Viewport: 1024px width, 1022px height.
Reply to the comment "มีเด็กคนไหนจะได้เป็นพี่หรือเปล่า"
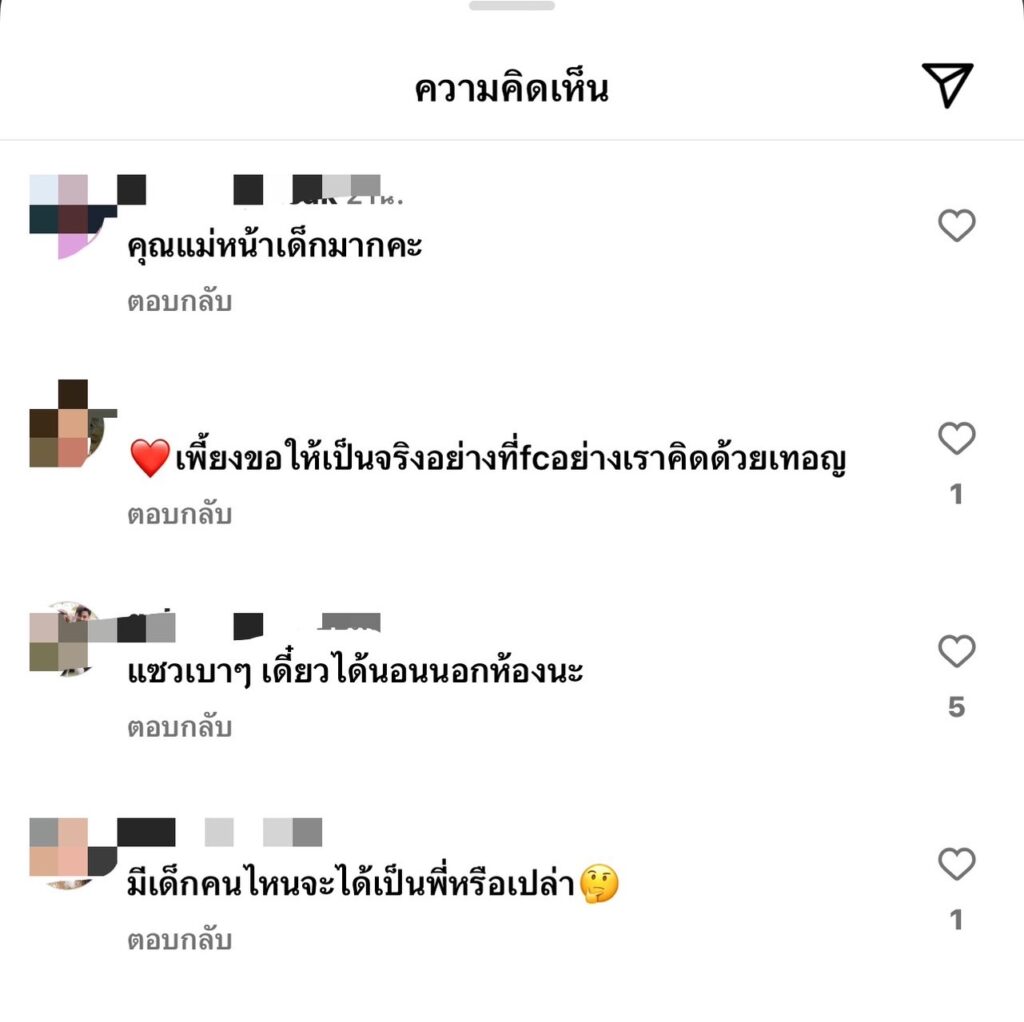click(179, 940)
